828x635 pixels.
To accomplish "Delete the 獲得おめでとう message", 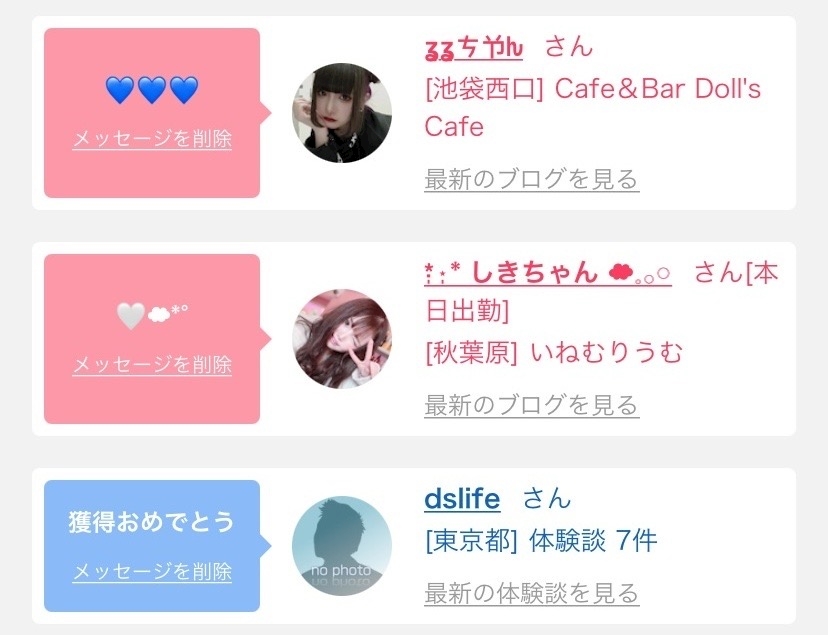I will (152, 572).
